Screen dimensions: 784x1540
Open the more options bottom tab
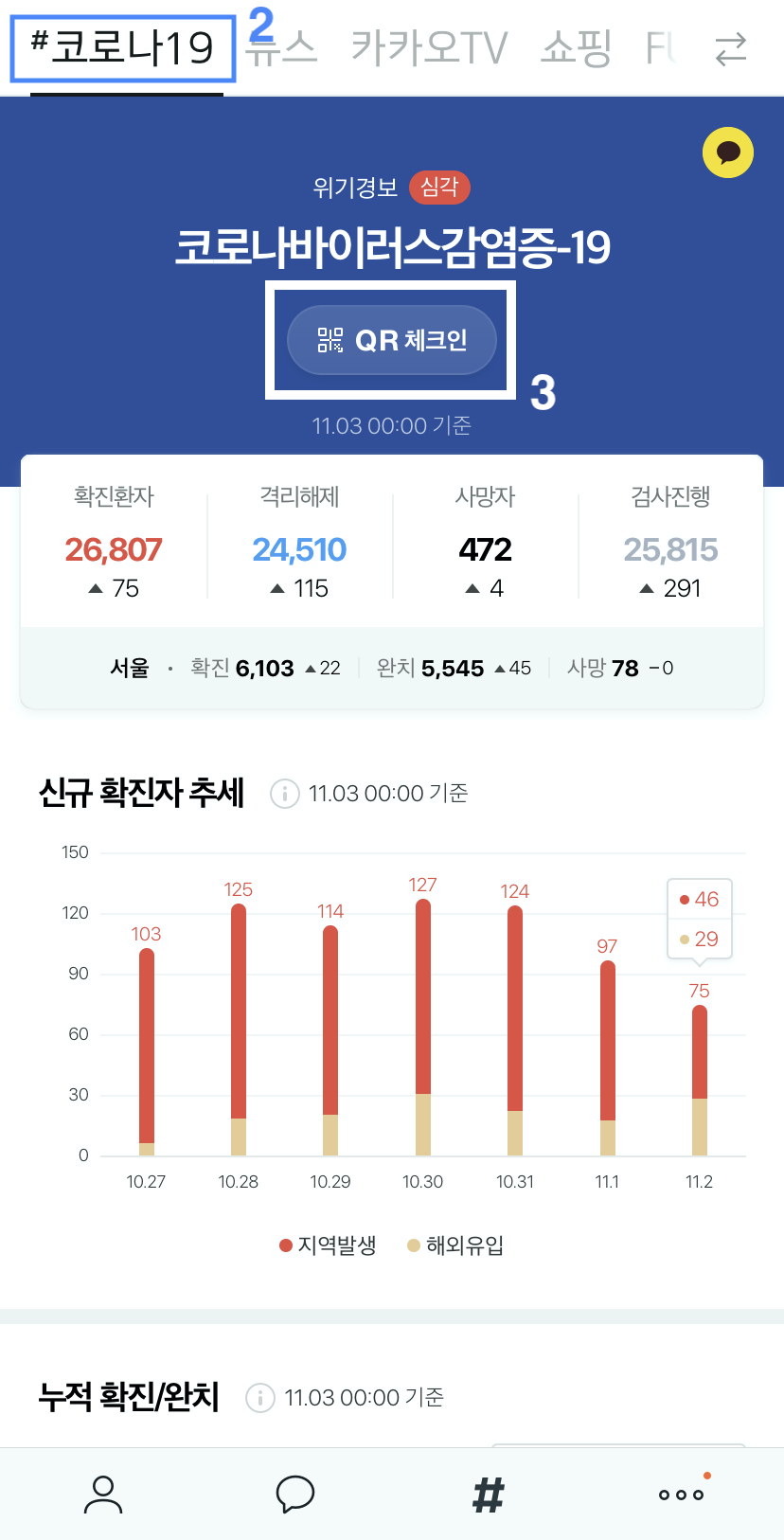pos(682,1495)
